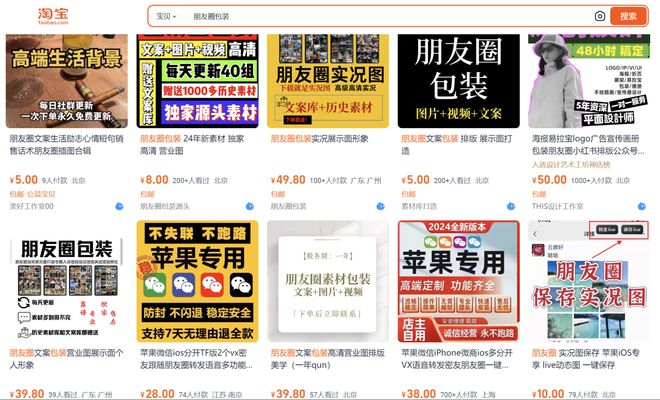
Task: Open the camera image-search icon
Action: click(599, 16)
